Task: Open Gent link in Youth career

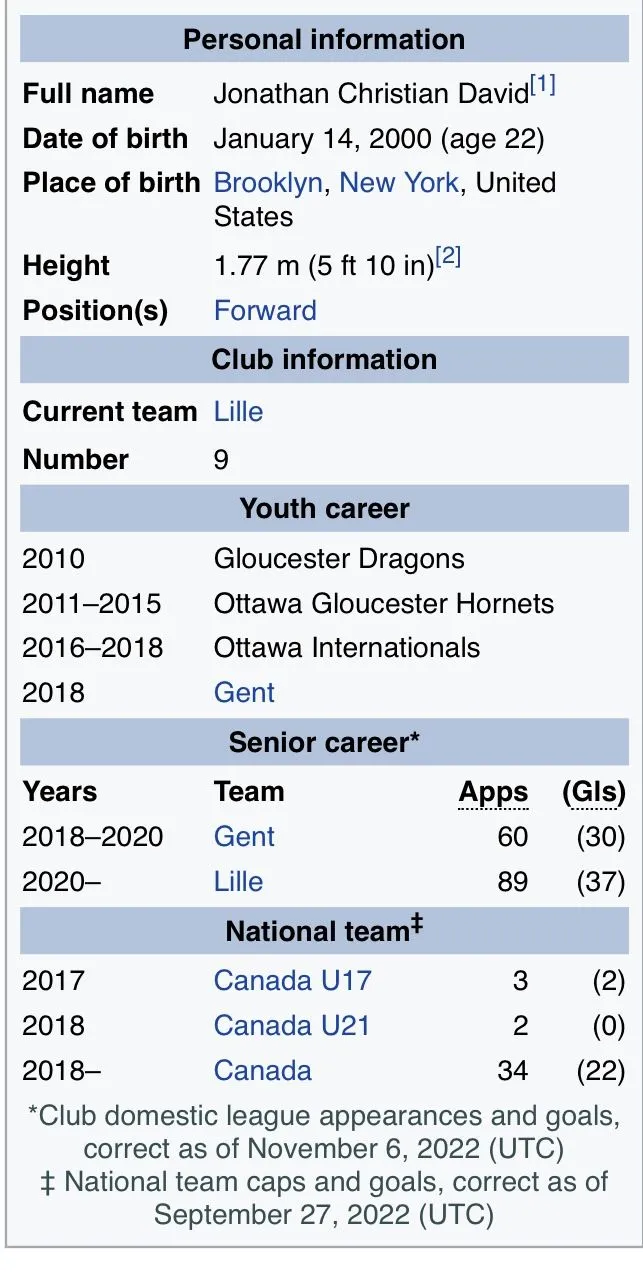Action: (x=244, y=693)
